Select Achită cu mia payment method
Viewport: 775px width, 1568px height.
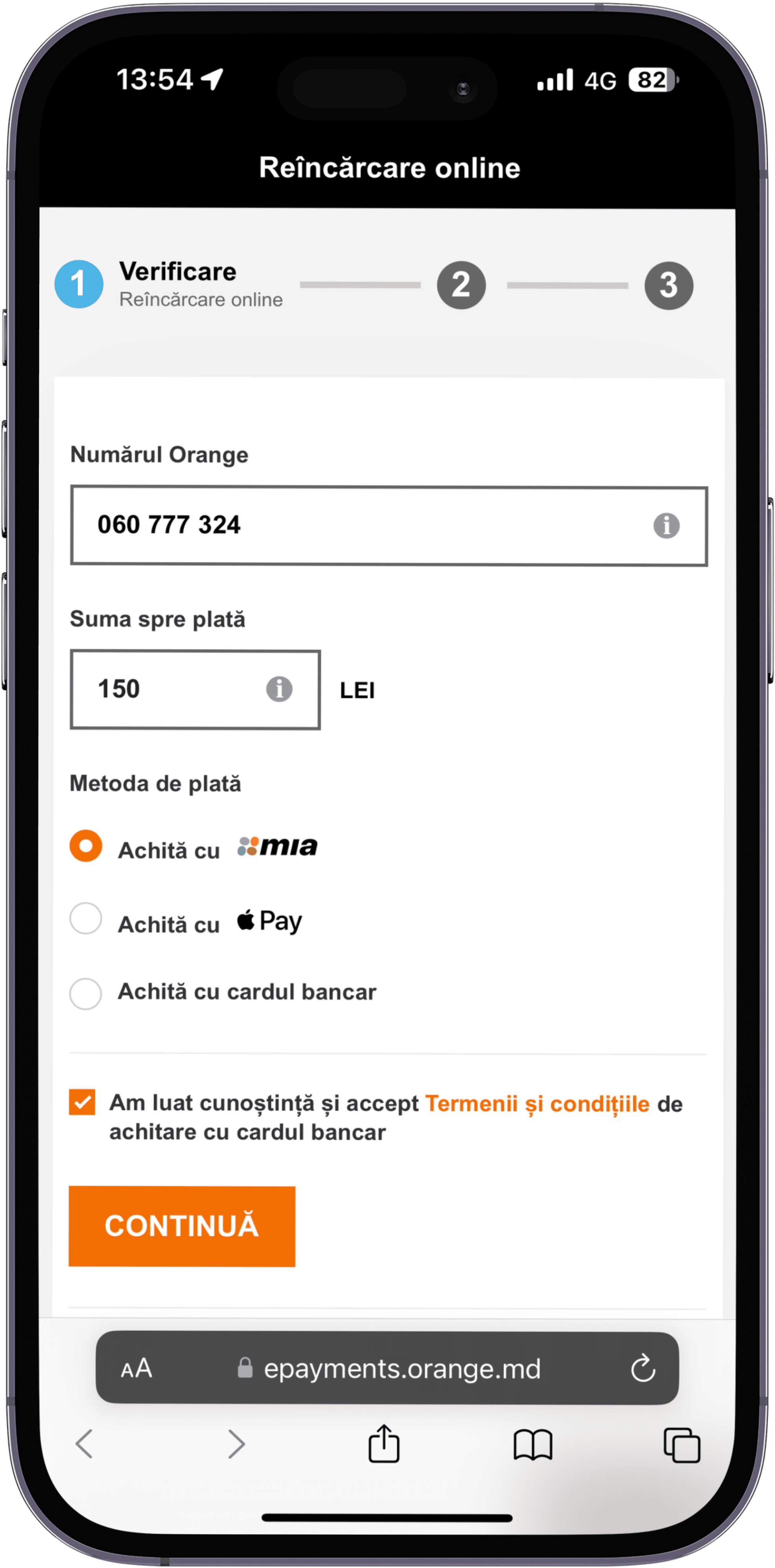(x=86, y=846)
